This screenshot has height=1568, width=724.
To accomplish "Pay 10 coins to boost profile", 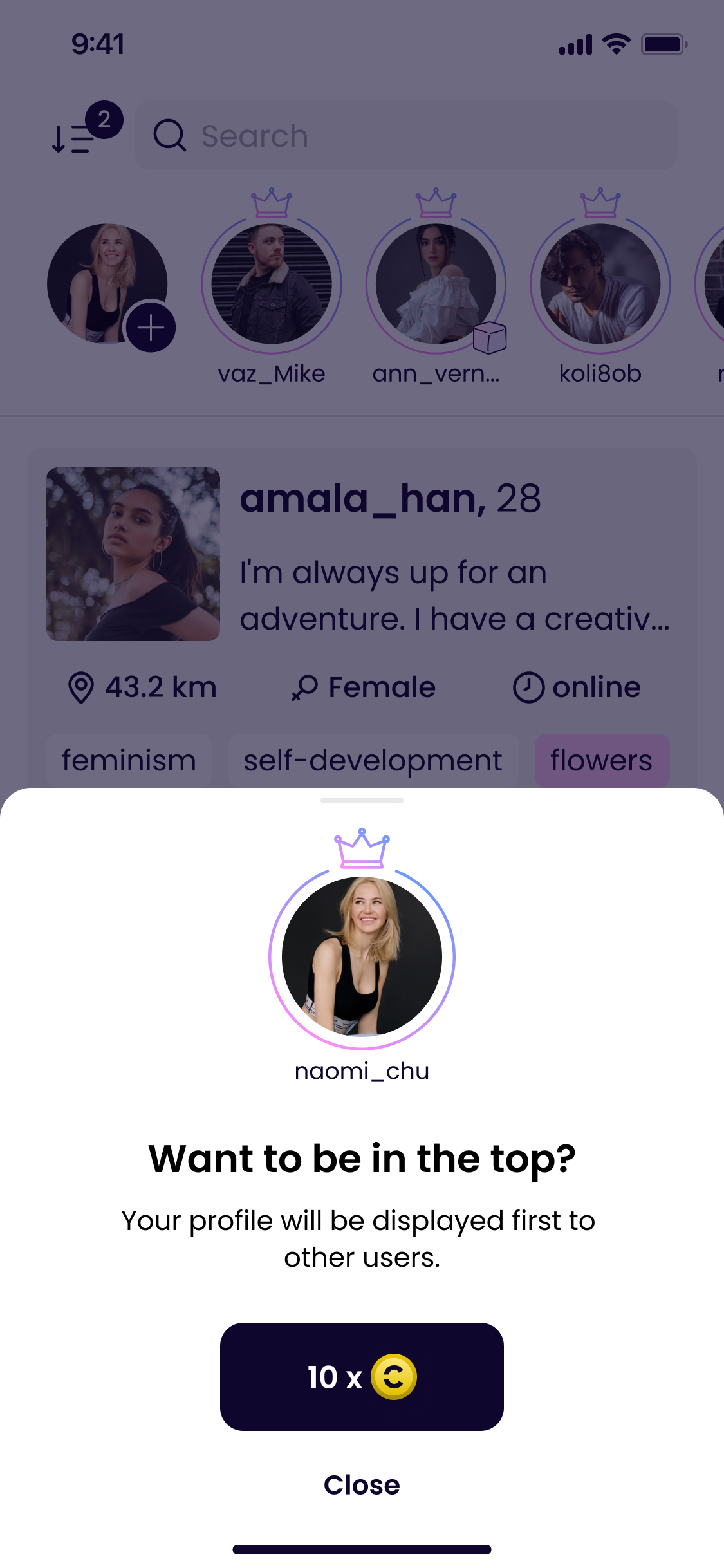I will (x=362, y=1377).
